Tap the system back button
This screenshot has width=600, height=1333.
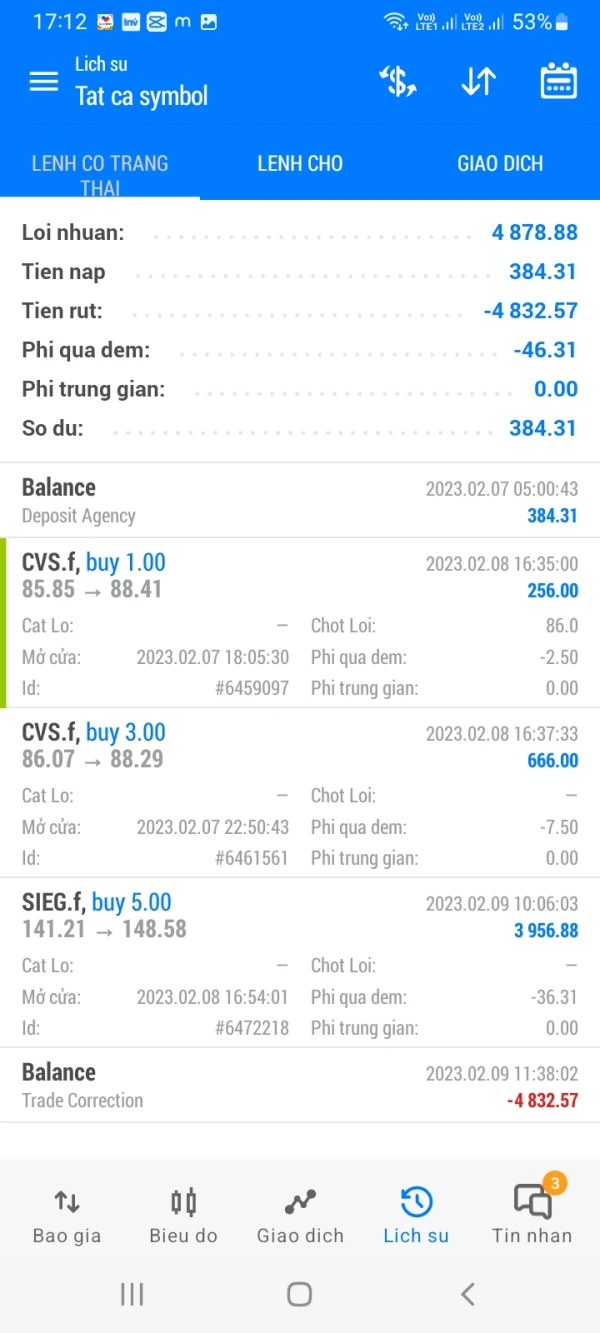pyautogui.click(x=467, y=1294)
